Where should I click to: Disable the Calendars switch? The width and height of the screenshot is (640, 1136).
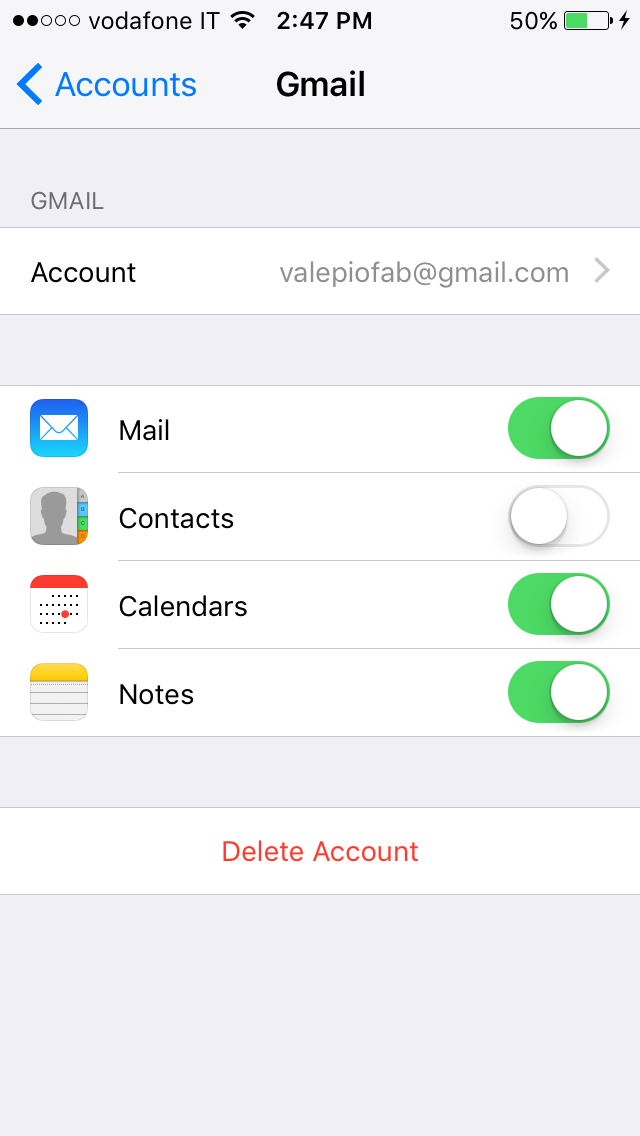(x=558, y=604)
